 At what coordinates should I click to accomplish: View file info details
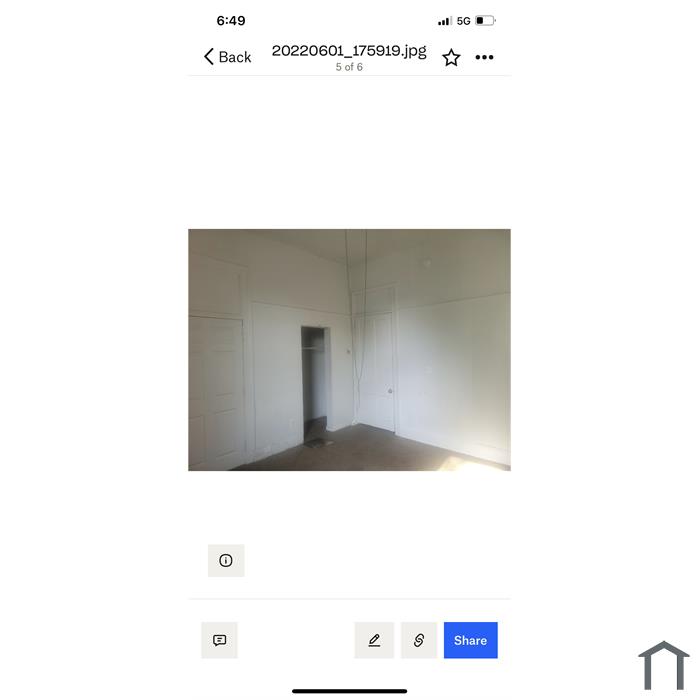[x=226, y=561]
